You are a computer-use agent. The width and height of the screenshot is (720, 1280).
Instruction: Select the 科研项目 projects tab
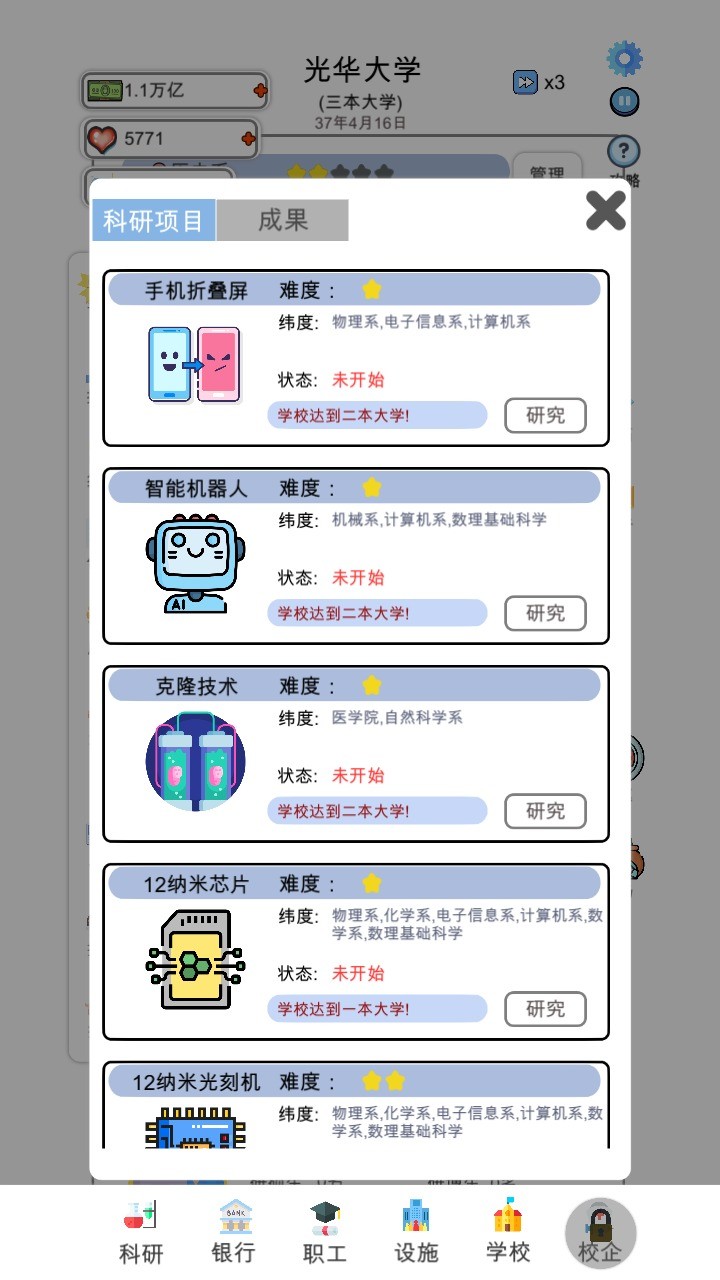(152, 220)
